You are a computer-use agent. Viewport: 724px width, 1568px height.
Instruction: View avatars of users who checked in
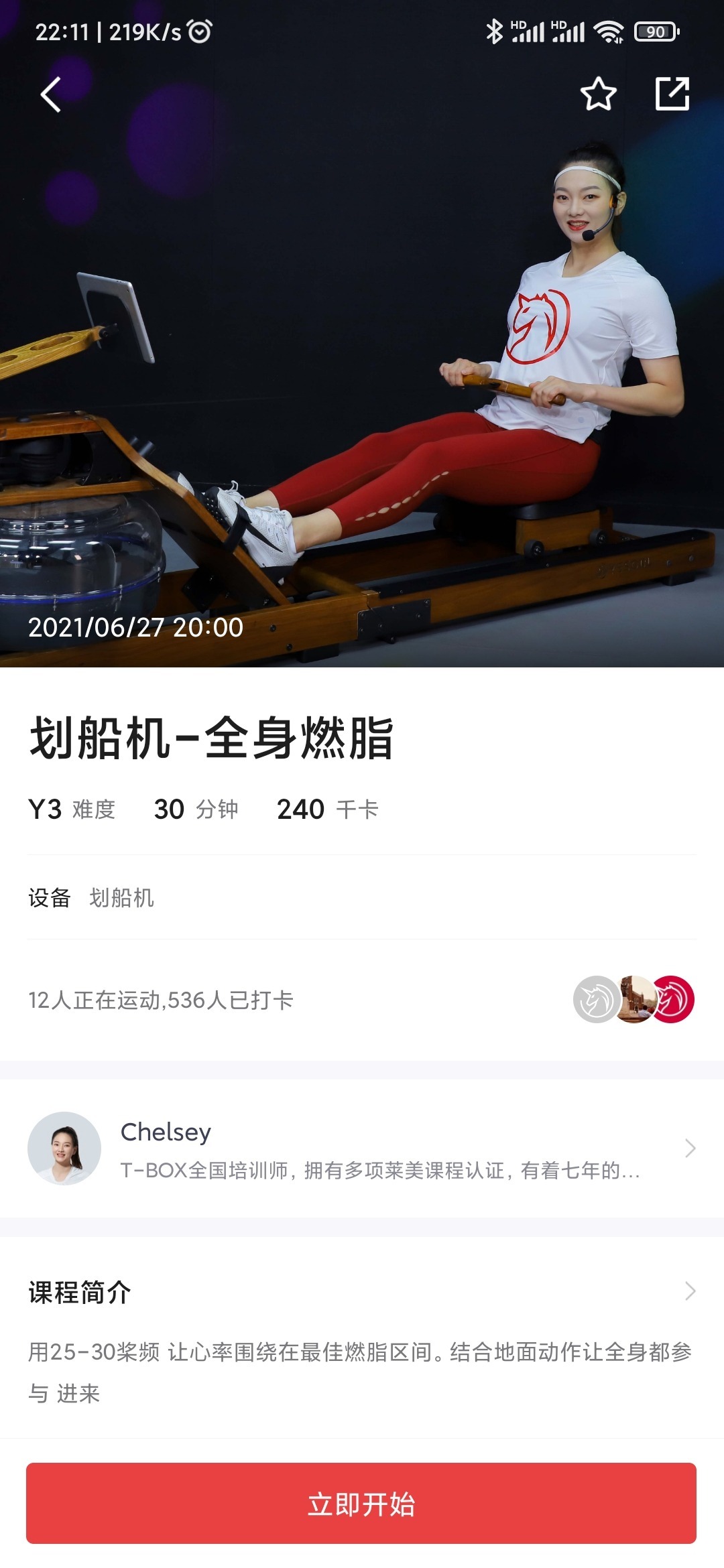coord(633,999)
